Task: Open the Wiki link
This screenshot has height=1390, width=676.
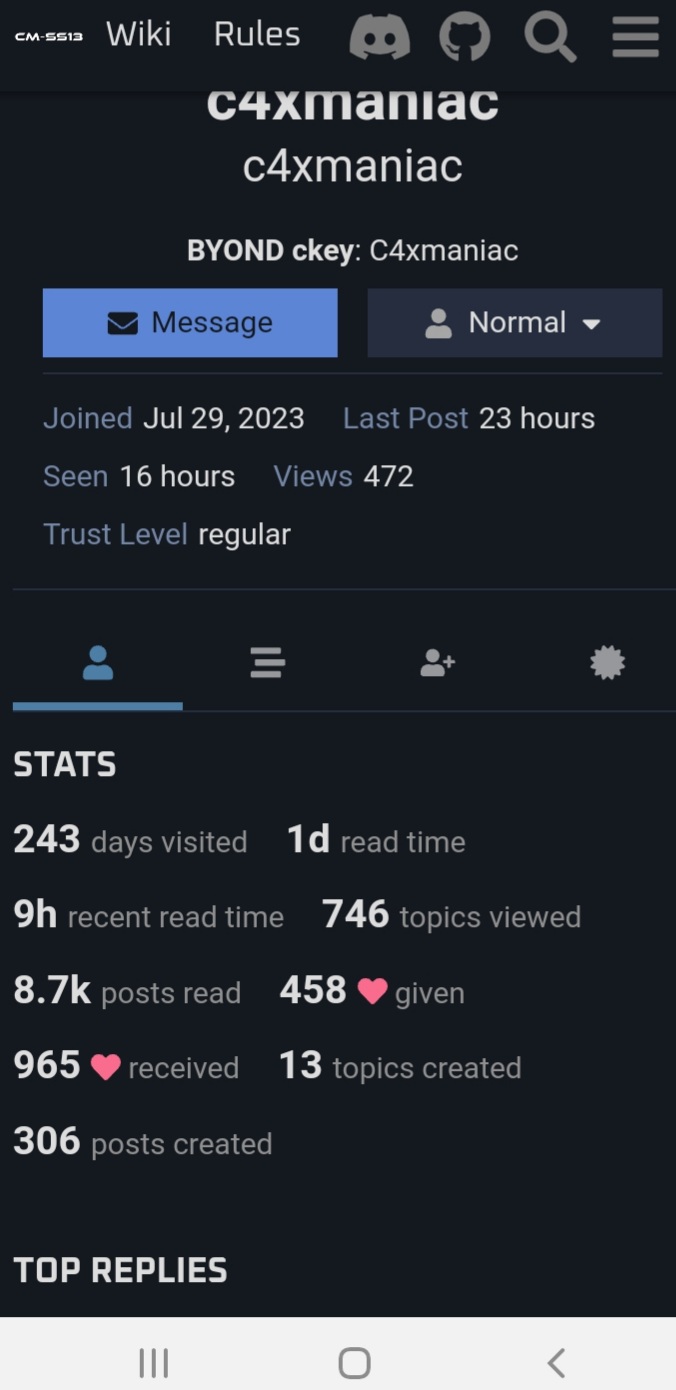Action: pyautogui.click(x=138, y=34)
